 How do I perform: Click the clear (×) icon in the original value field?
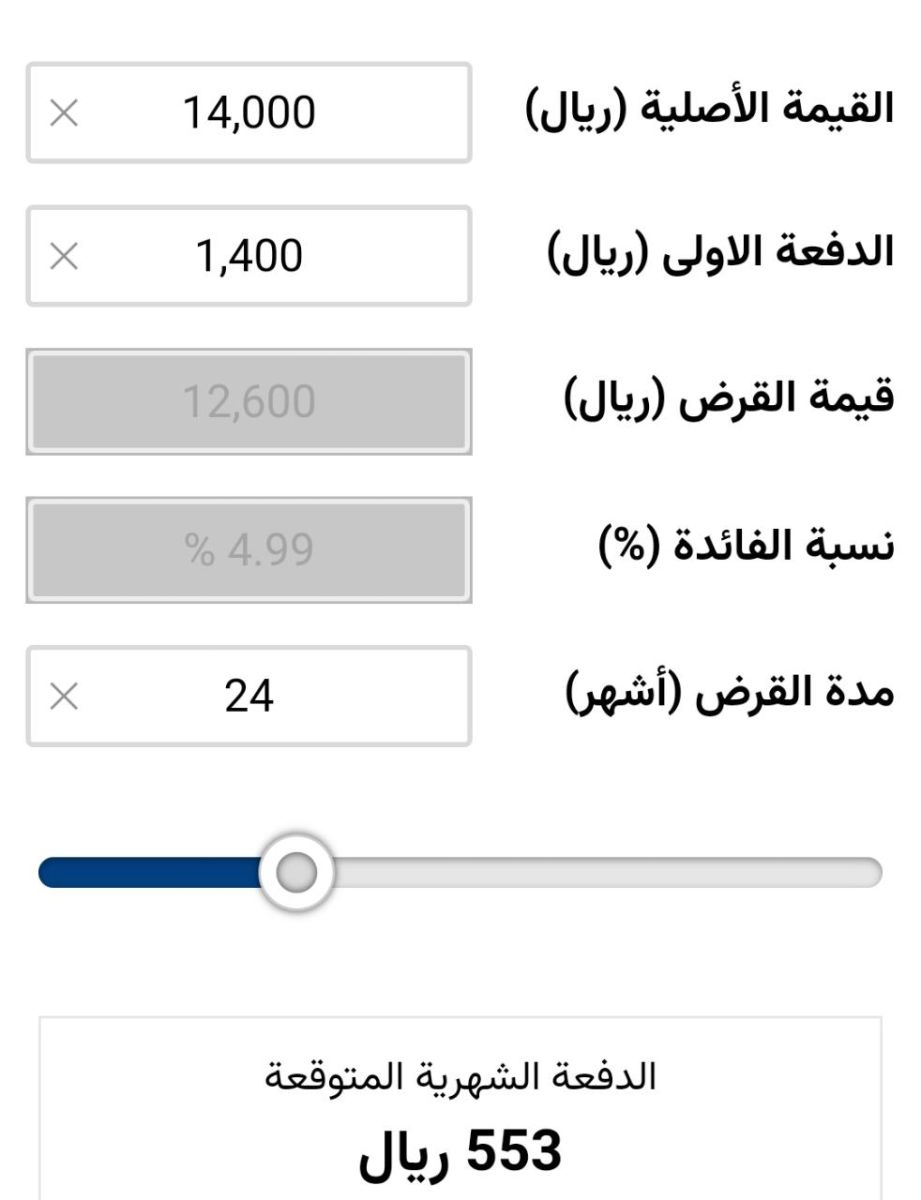(x=63, y=115)
